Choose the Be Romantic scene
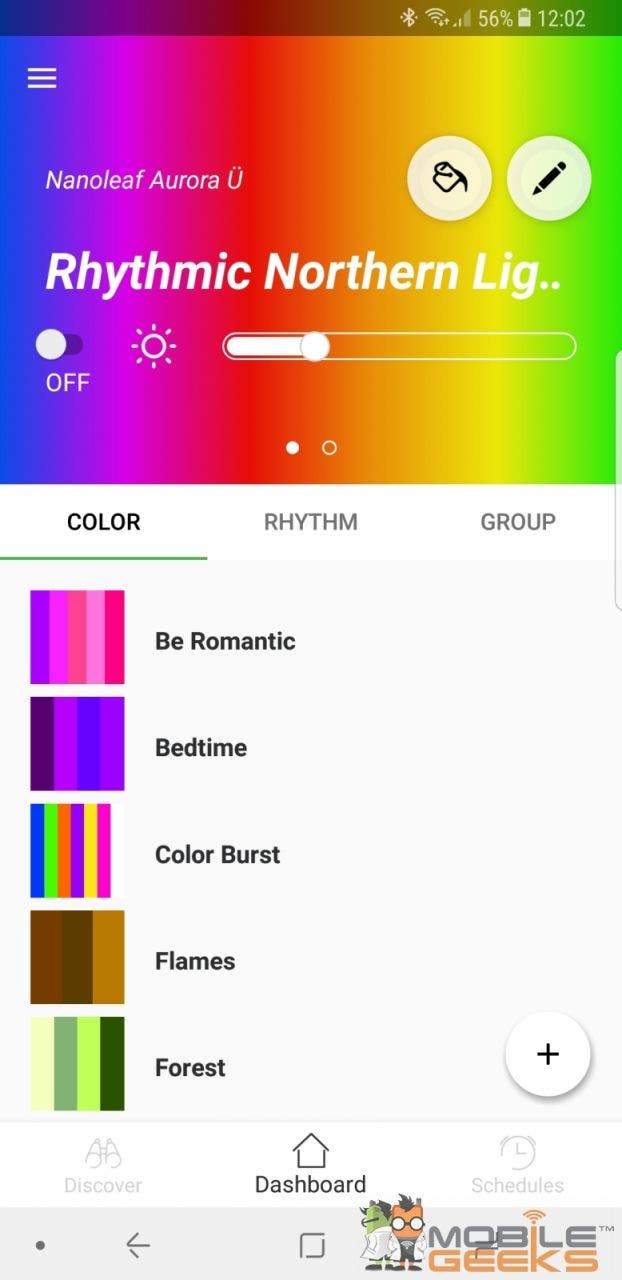Image resolution: width=622 pixels, height=1280 pixels. pyautogui.click(x=225, y=641)
